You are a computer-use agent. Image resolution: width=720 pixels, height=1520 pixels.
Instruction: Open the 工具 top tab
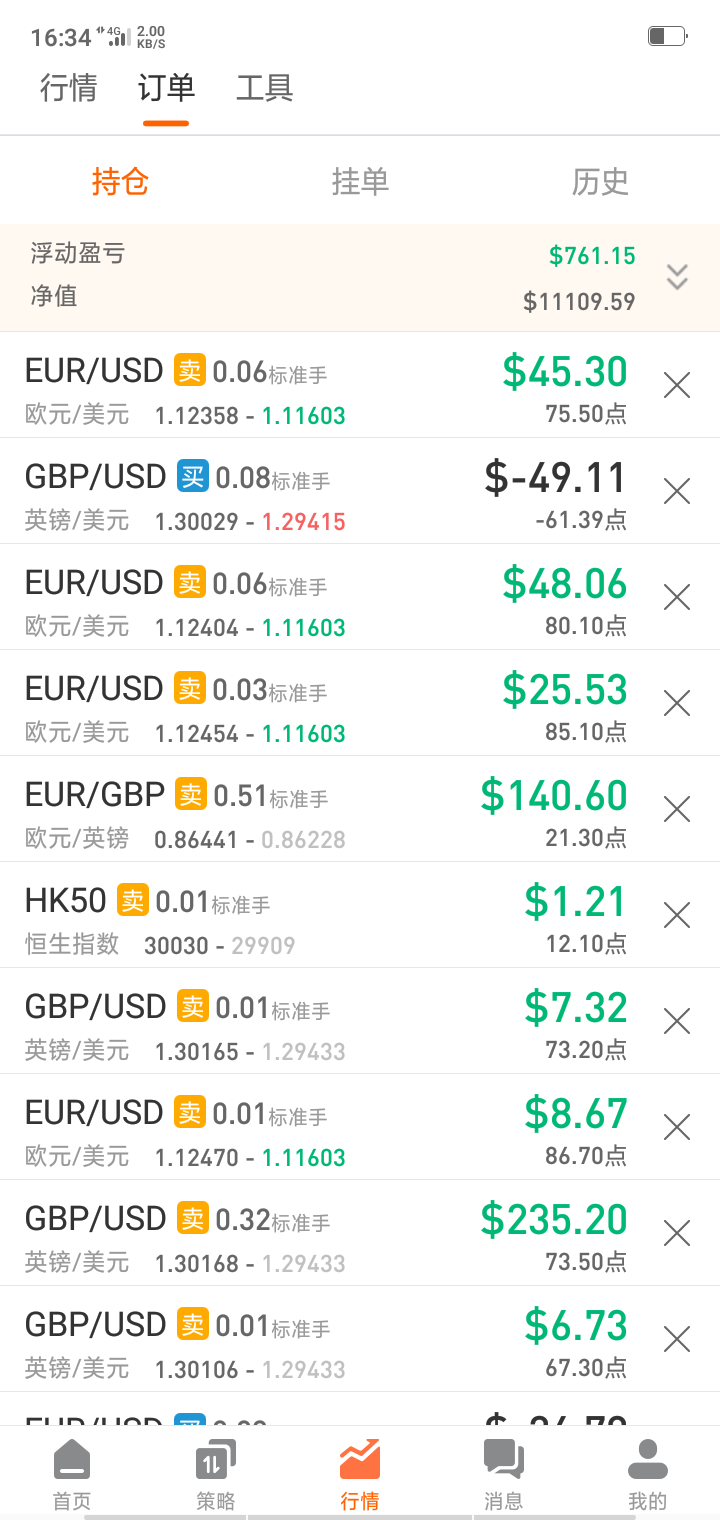click(x=264, y=88)
